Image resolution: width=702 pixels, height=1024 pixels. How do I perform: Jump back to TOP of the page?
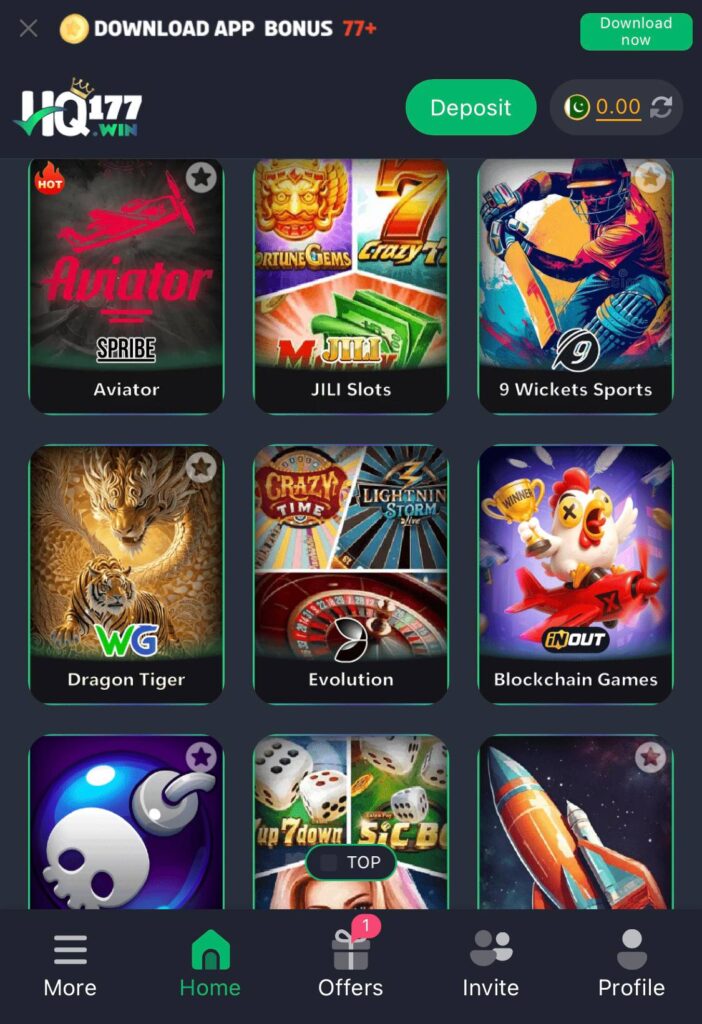(x=351, y=862)
